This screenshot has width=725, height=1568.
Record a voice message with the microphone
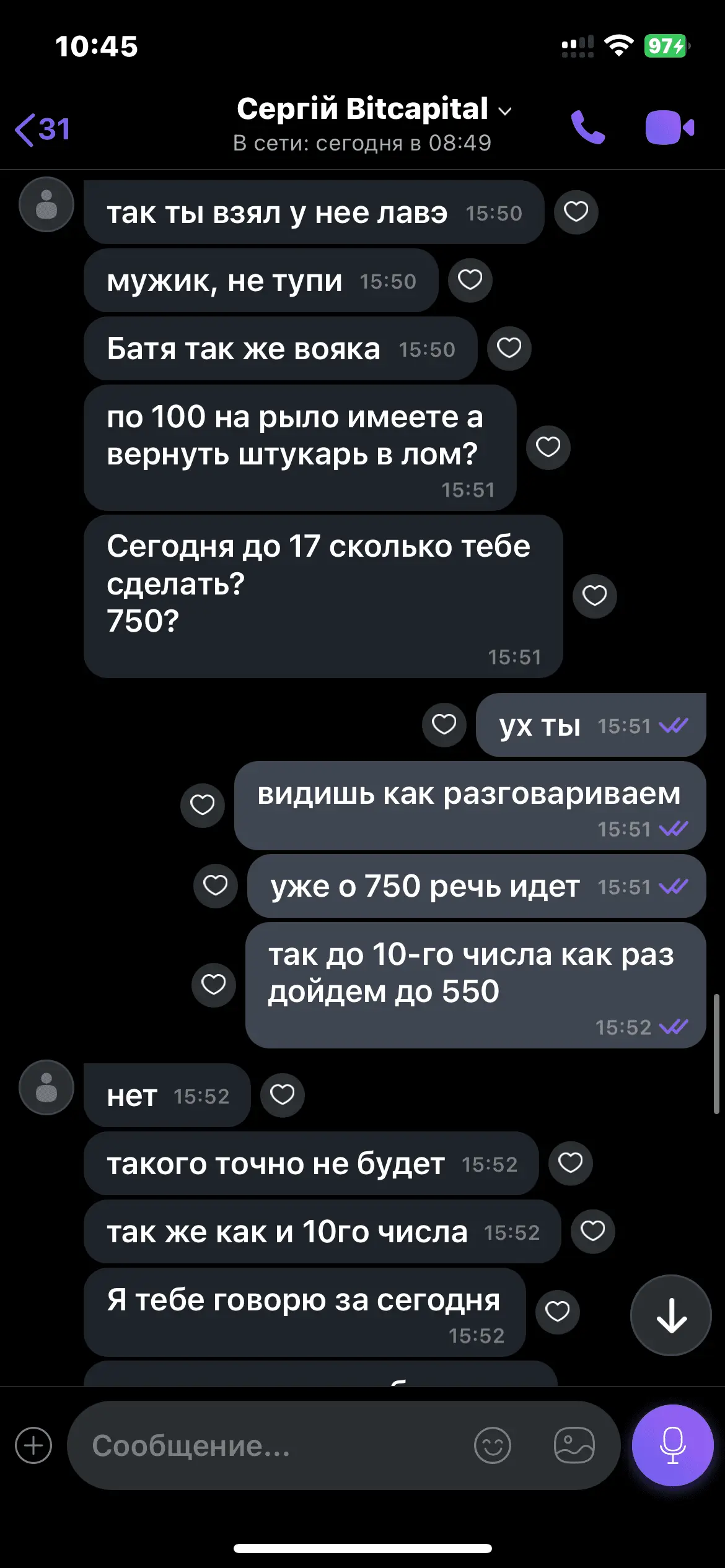click(x=672, y=1445)
